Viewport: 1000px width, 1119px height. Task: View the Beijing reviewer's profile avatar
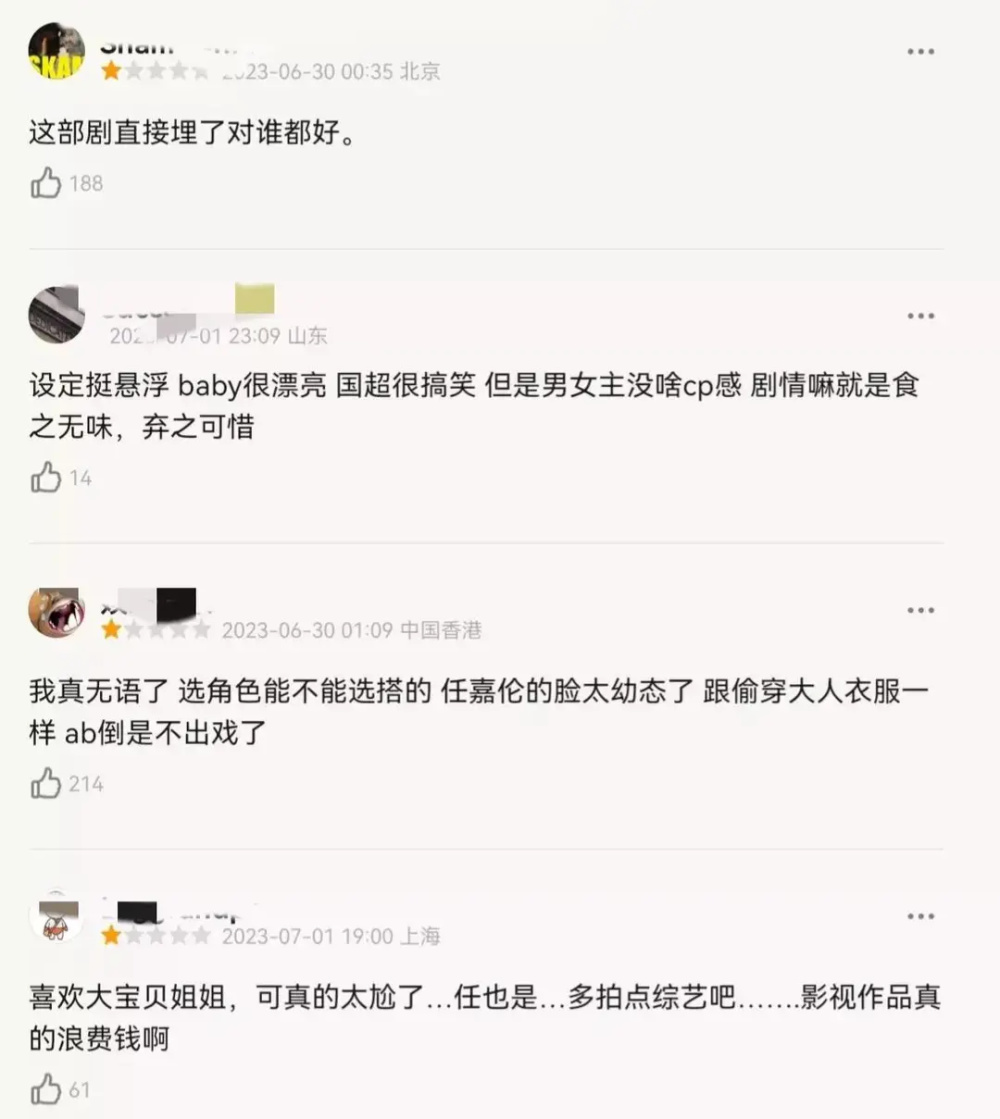click(56, 50)
